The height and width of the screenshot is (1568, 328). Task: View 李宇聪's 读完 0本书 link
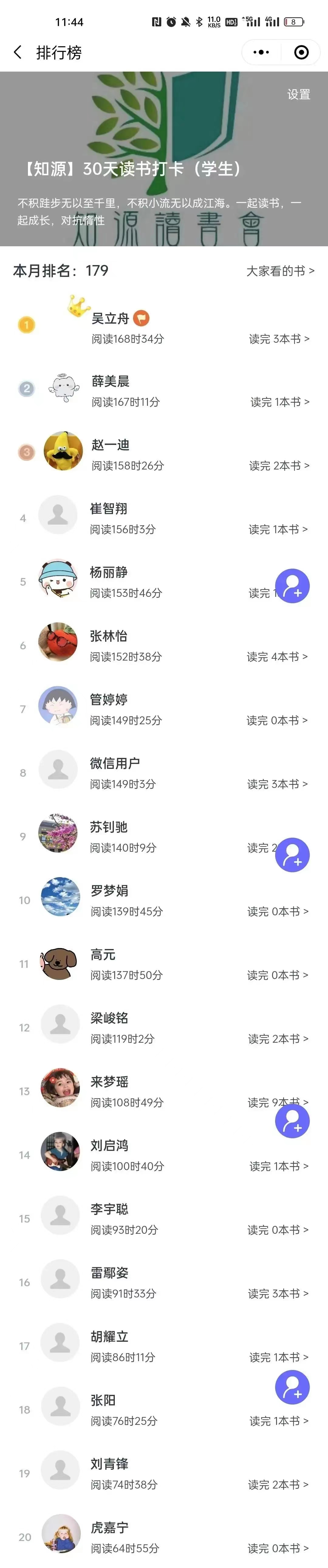[x=277, y=1230]
